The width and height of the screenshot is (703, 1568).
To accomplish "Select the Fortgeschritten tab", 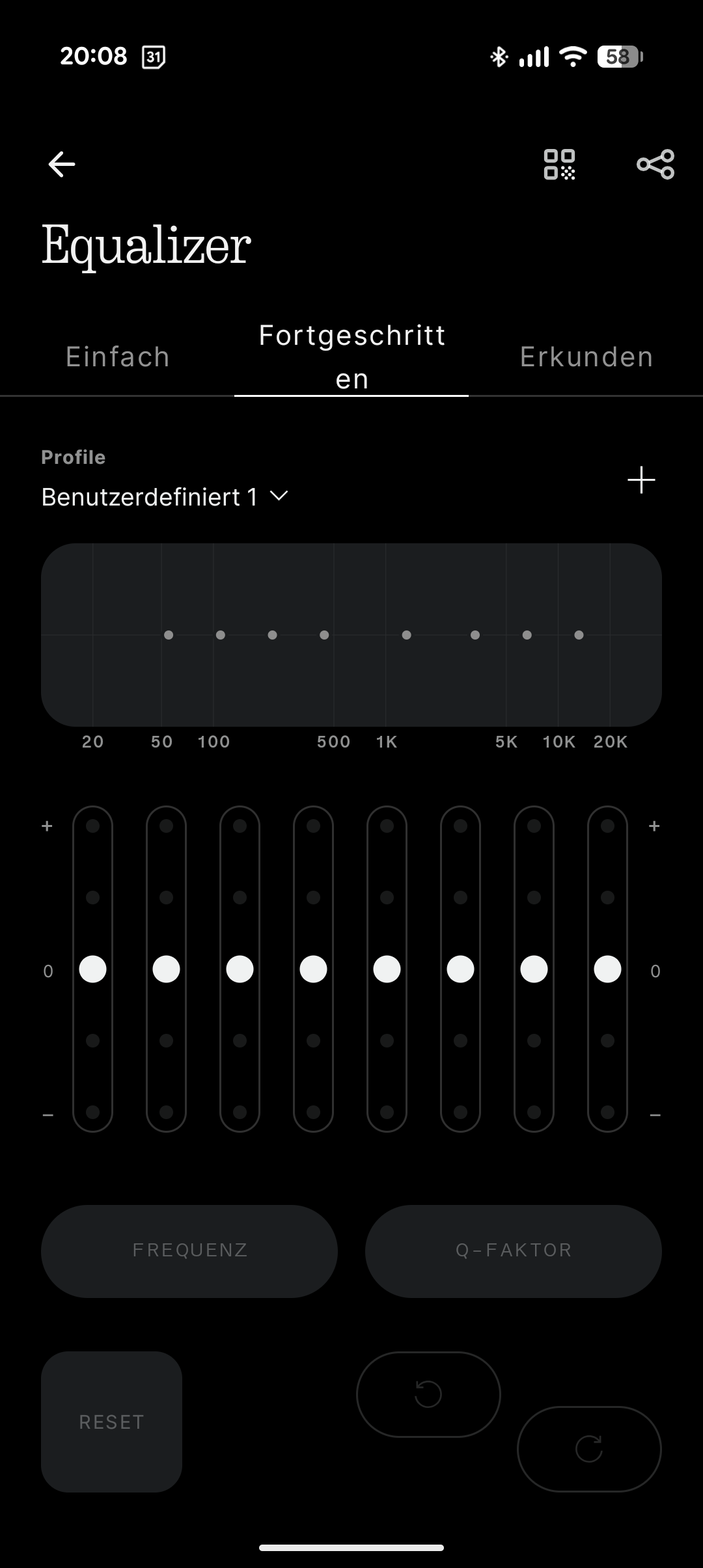I will (351, 357).
